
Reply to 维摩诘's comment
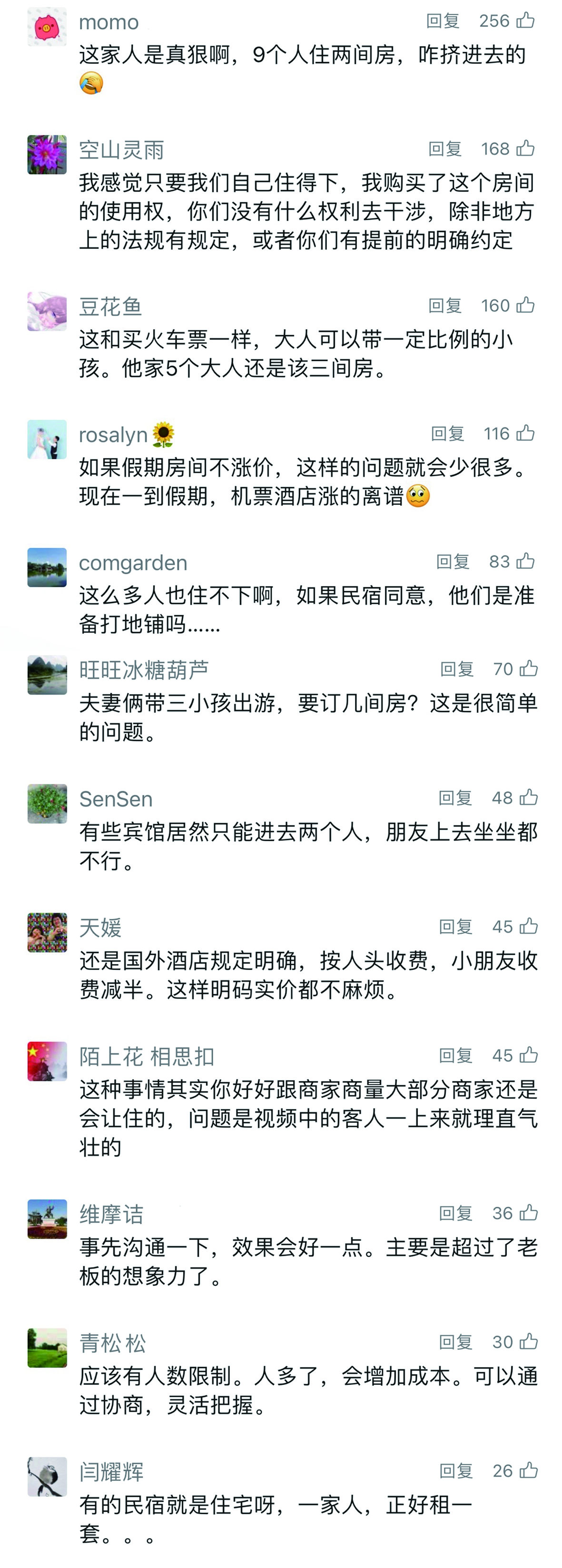tap(456, 1214)
